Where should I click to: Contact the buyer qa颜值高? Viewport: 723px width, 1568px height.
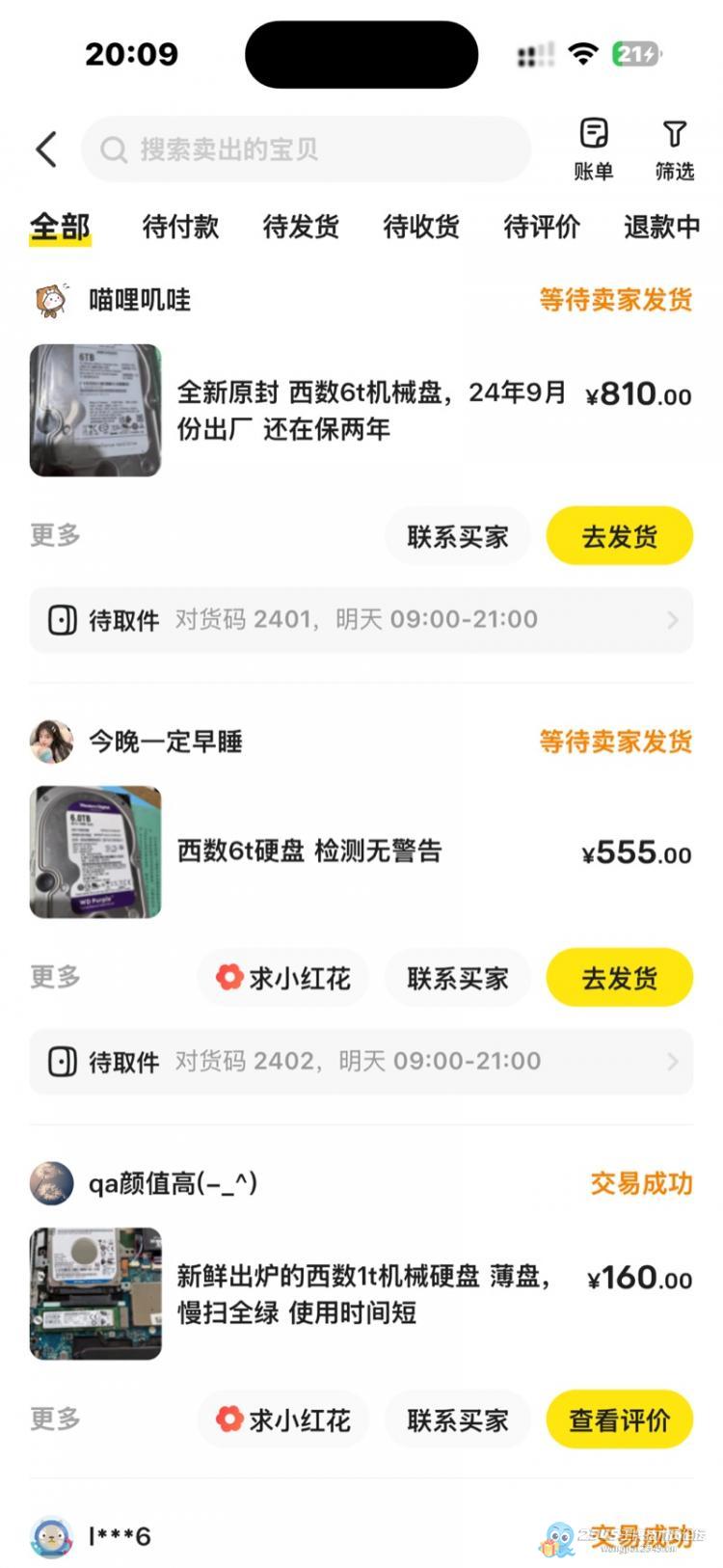coord(457,1419)
